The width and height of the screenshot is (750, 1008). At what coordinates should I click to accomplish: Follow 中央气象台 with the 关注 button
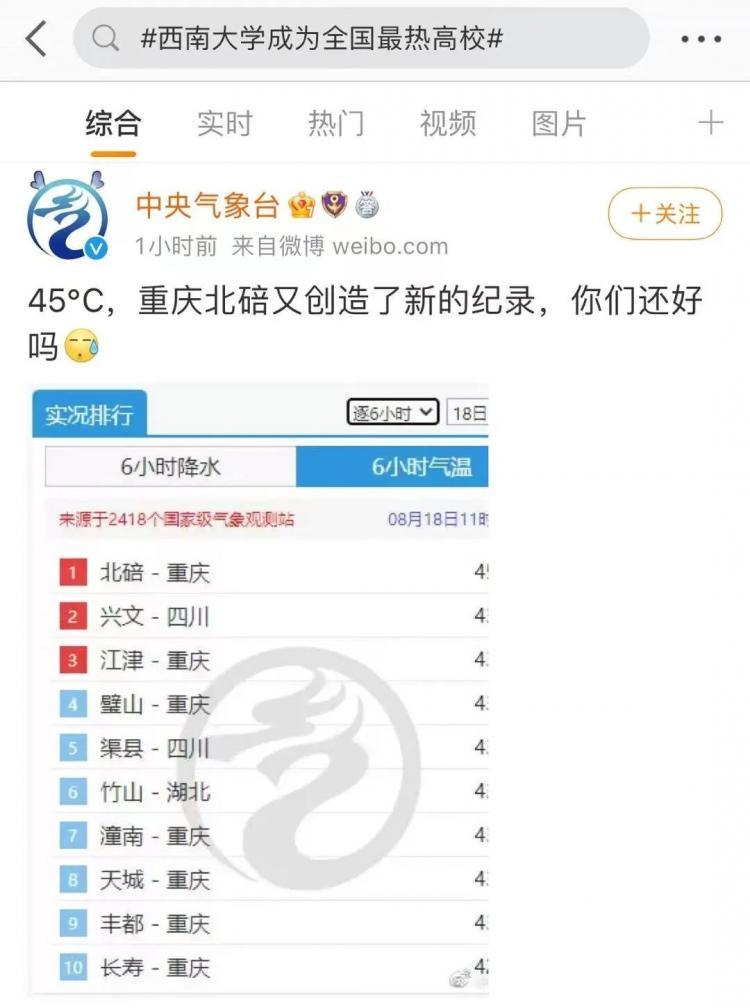665,214
